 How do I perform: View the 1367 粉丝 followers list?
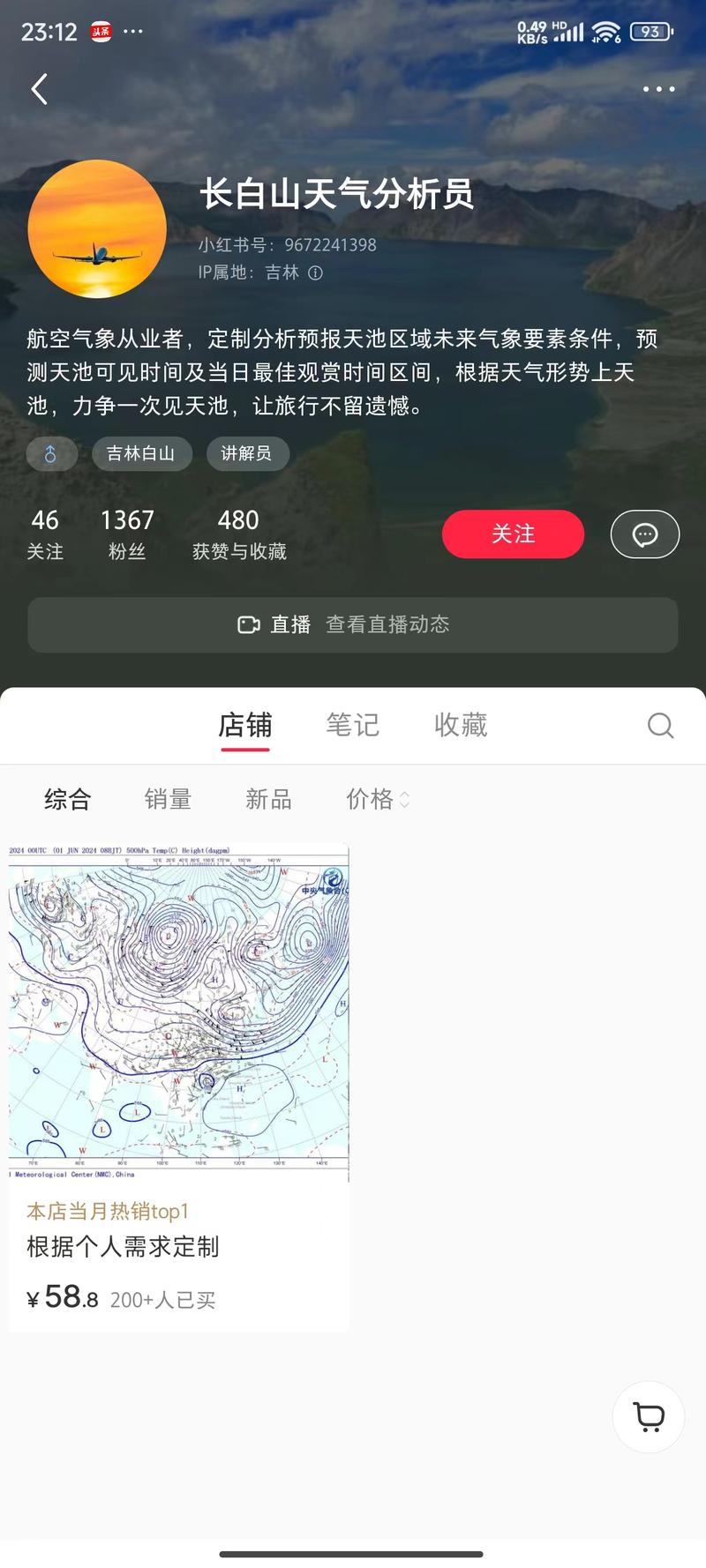point(127,534)
